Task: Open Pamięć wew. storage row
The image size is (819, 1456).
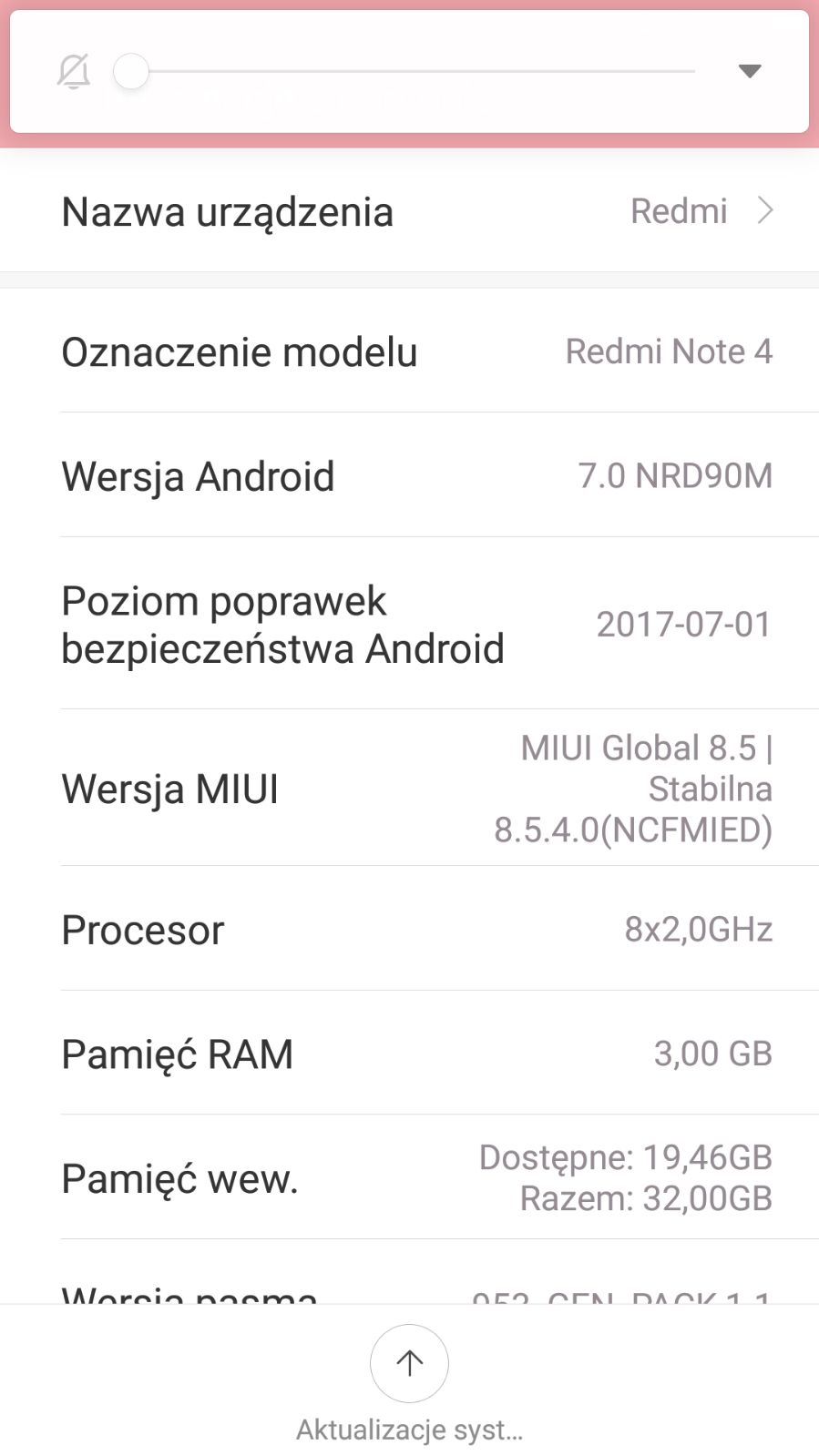Action: (409, 1178)
